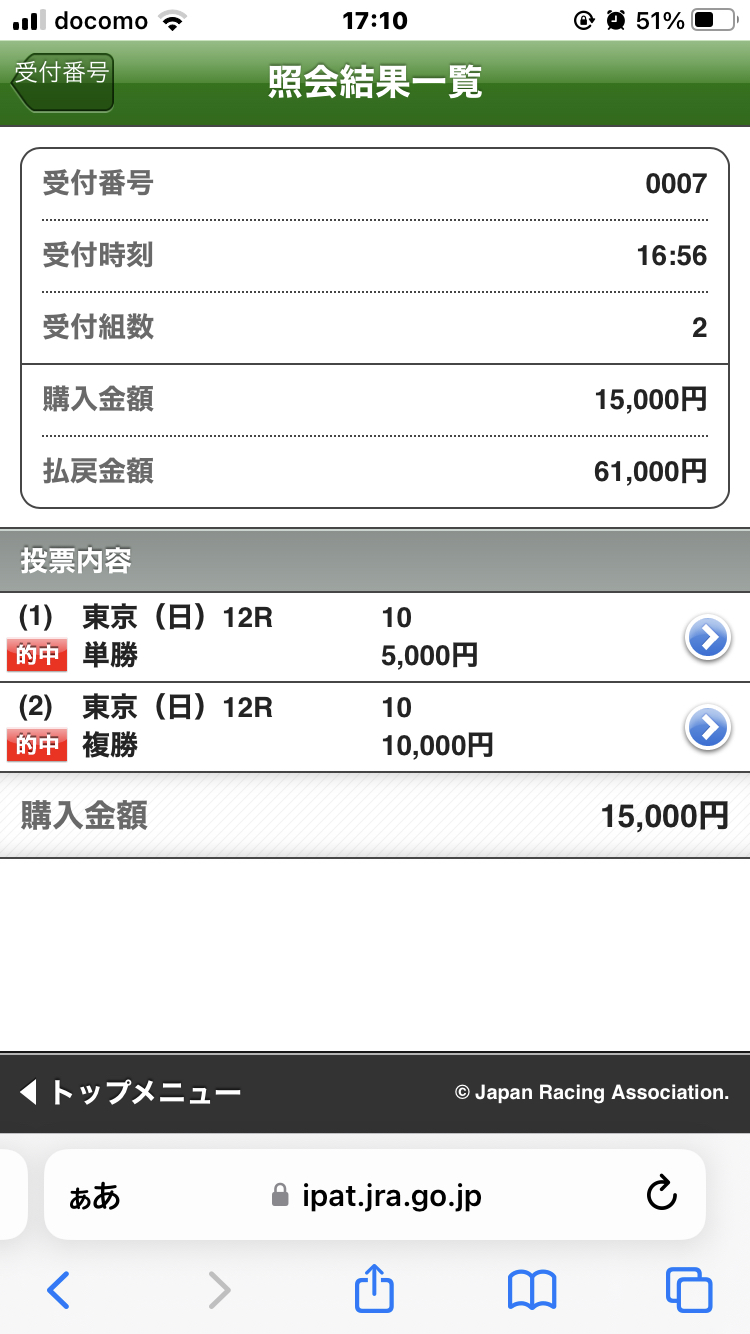Image resolution: width=750 pixels, height=1334 pixels.
Task: Share this page
Action: [375, 1290]
